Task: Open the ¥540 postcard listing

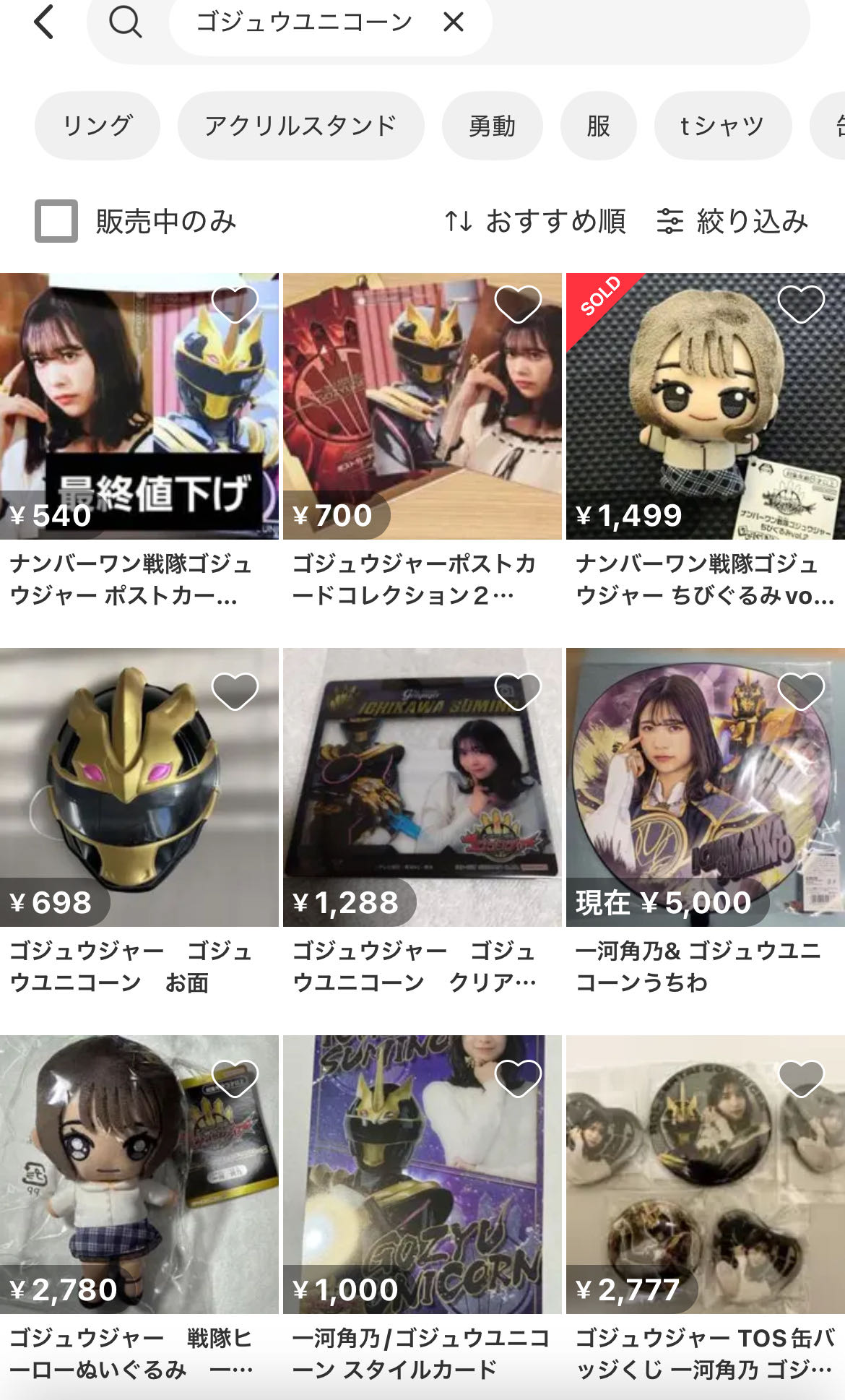Action: click(x=139, y=406)
